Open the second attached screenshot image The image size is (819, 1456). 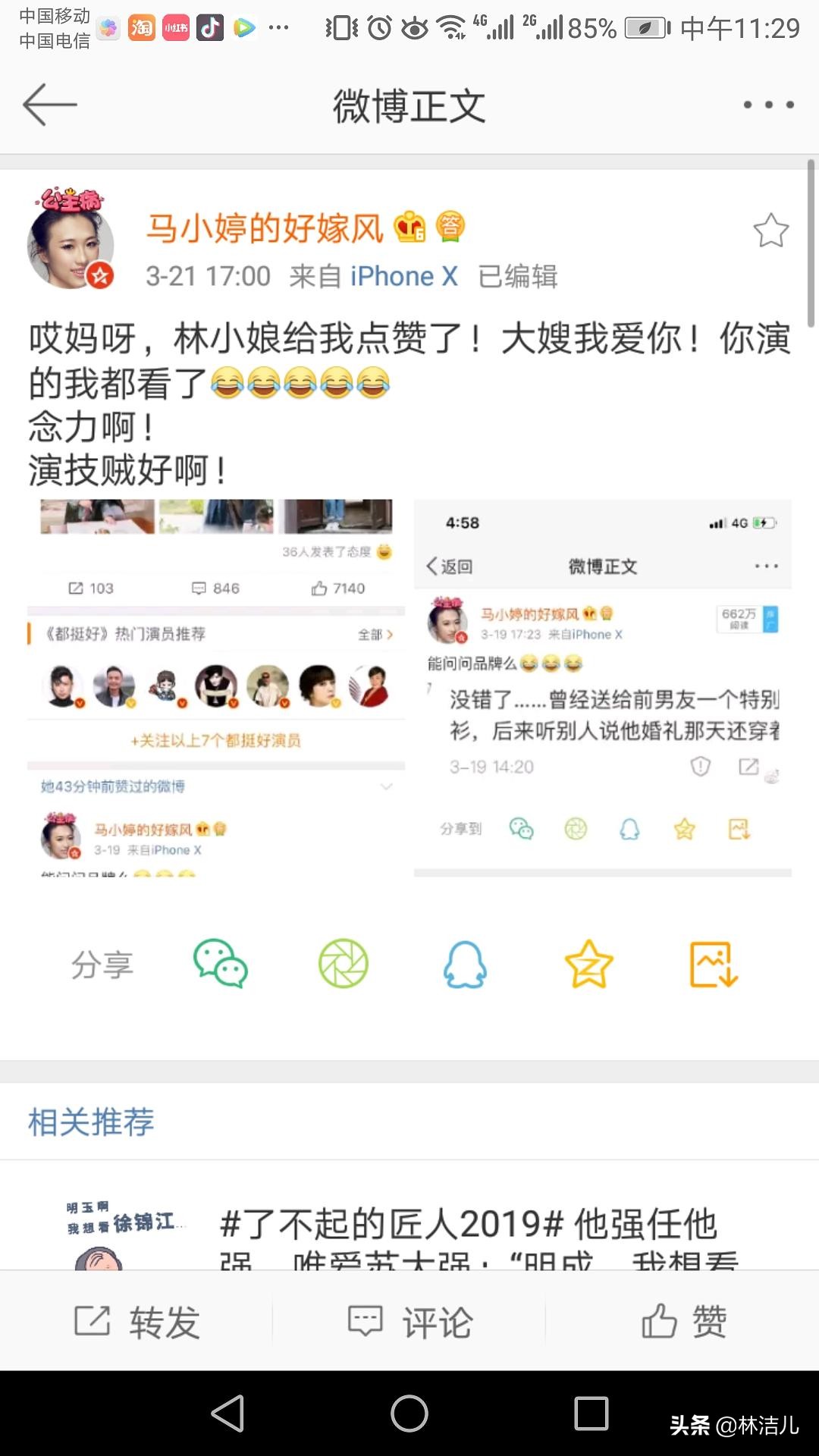[602, 688]
